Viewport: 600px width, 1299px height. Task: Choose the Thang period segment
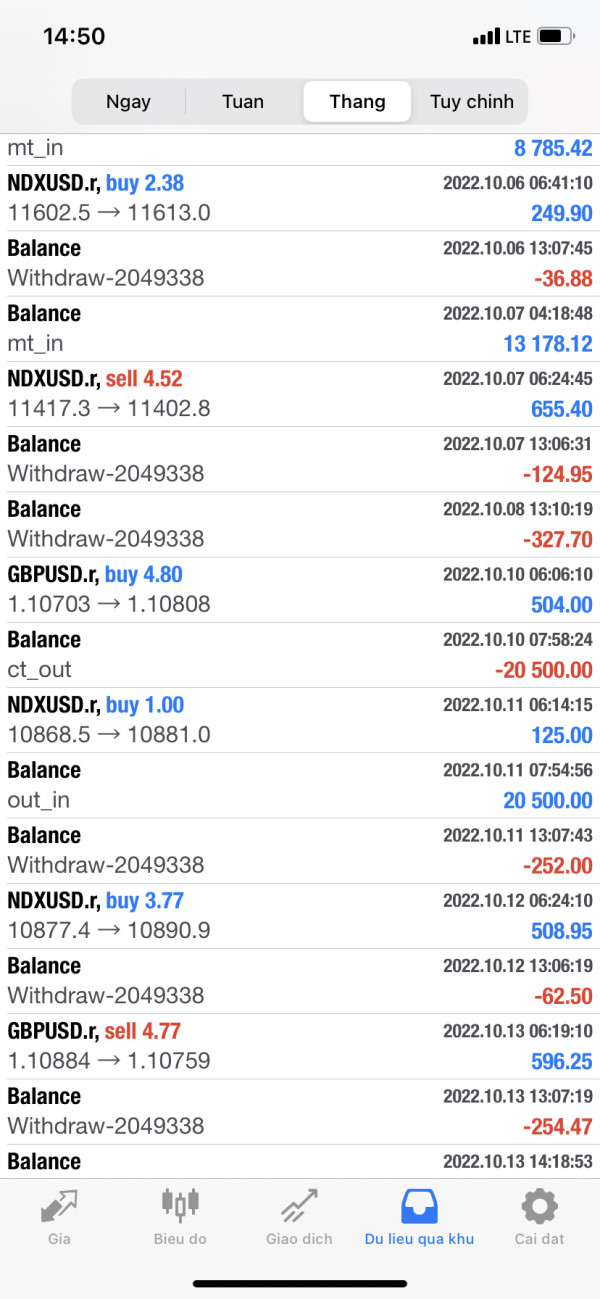coord(357,102)
